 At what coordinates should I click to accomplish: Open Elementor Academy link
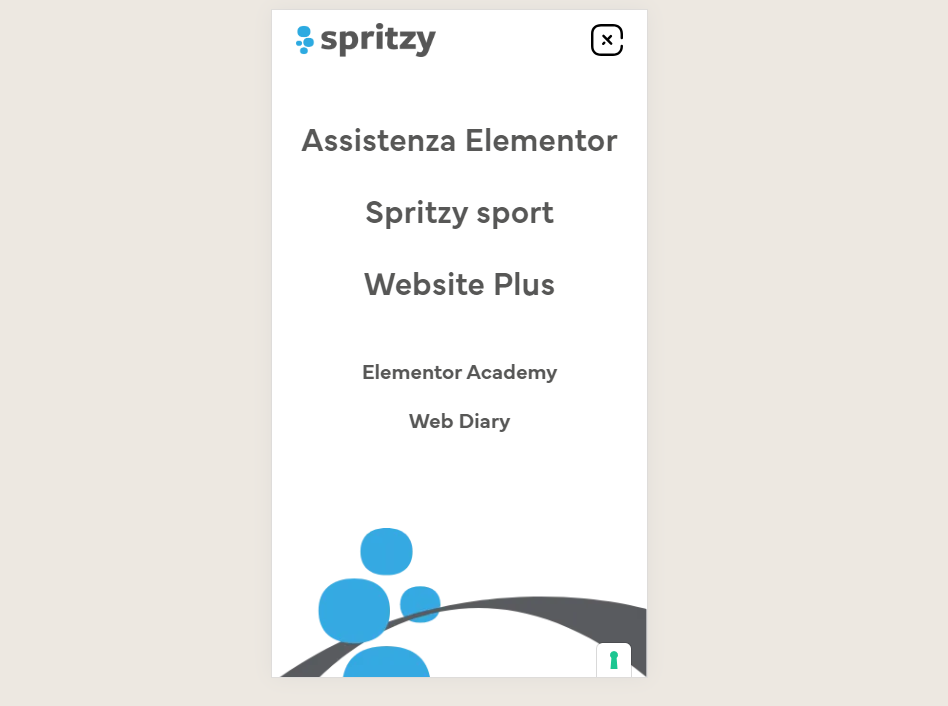459,372
